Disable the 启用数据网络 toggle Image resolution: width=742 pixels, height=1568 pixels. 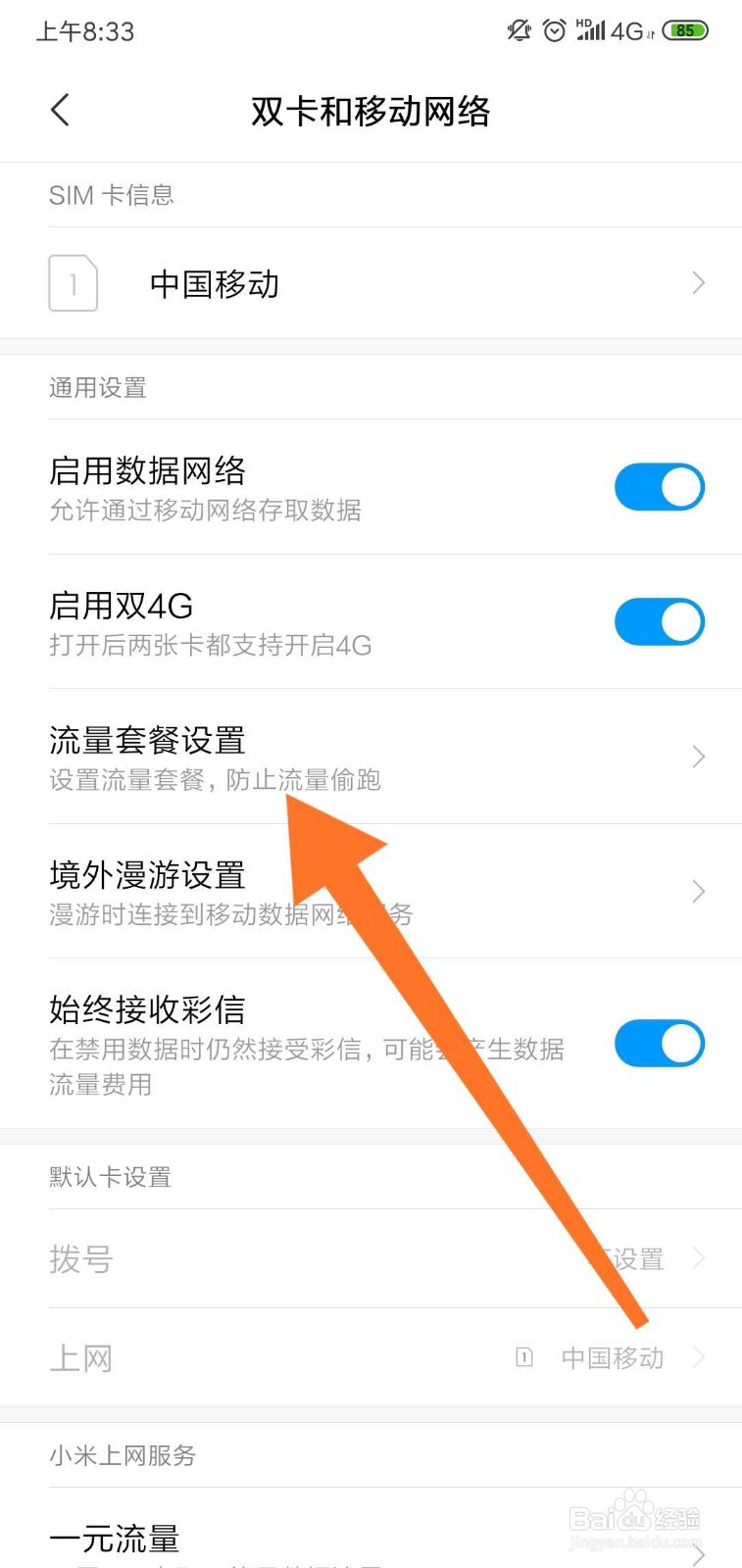tap(659, 486)
